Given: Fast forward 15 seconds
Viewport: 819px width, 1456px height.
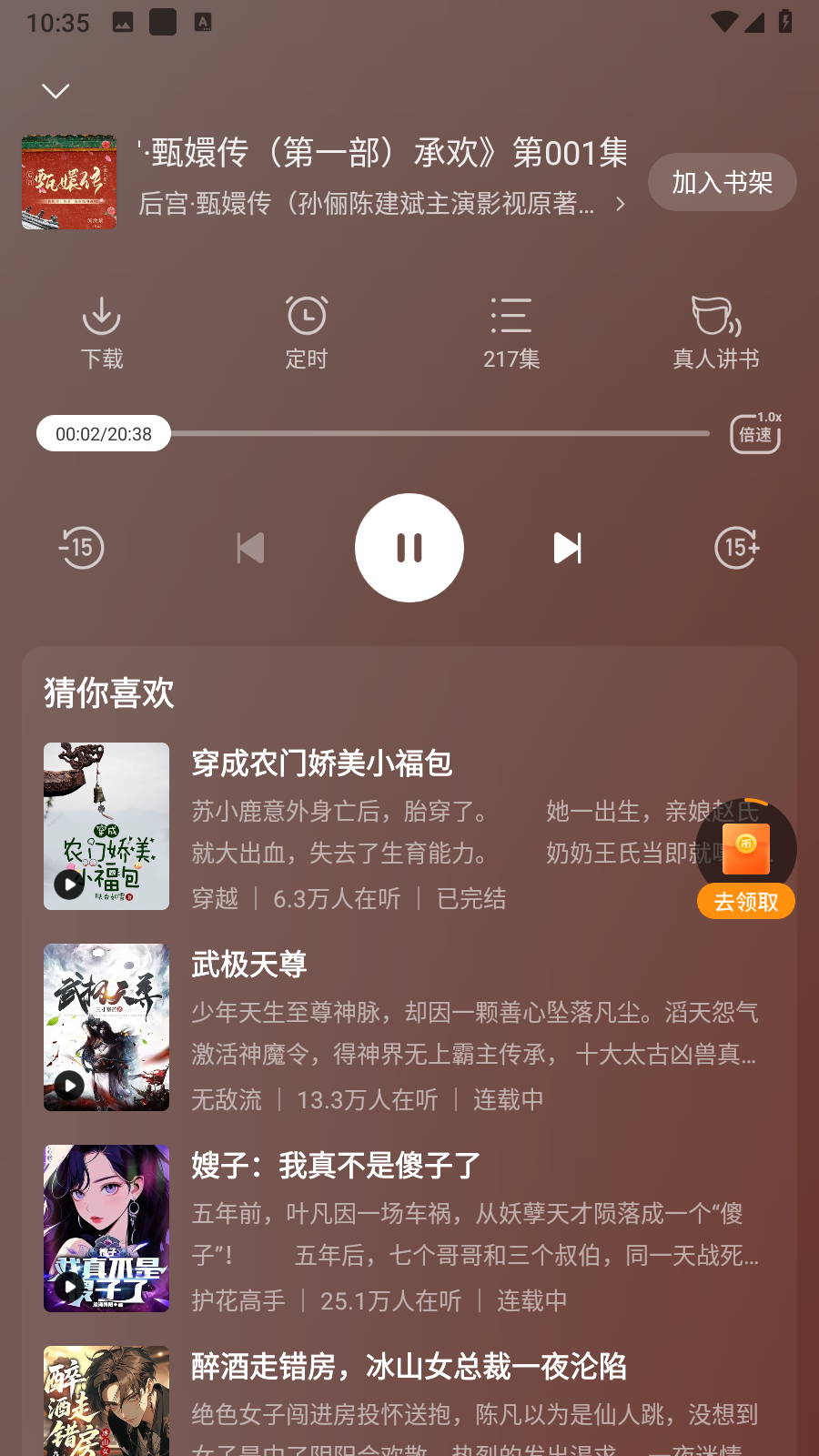Looking at the screenshot, I should point(736,548).
